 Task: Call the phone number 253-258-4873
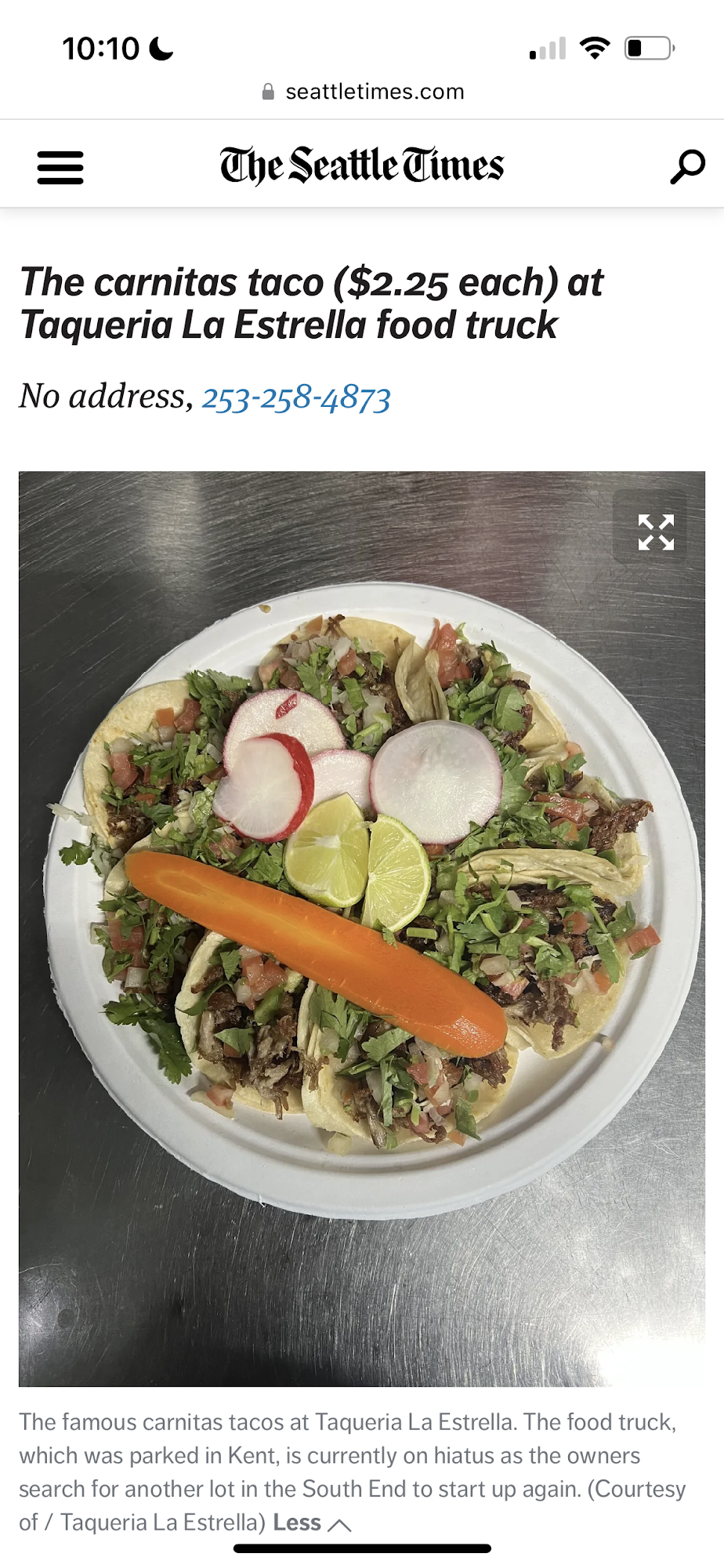click(x=296, y=397)
